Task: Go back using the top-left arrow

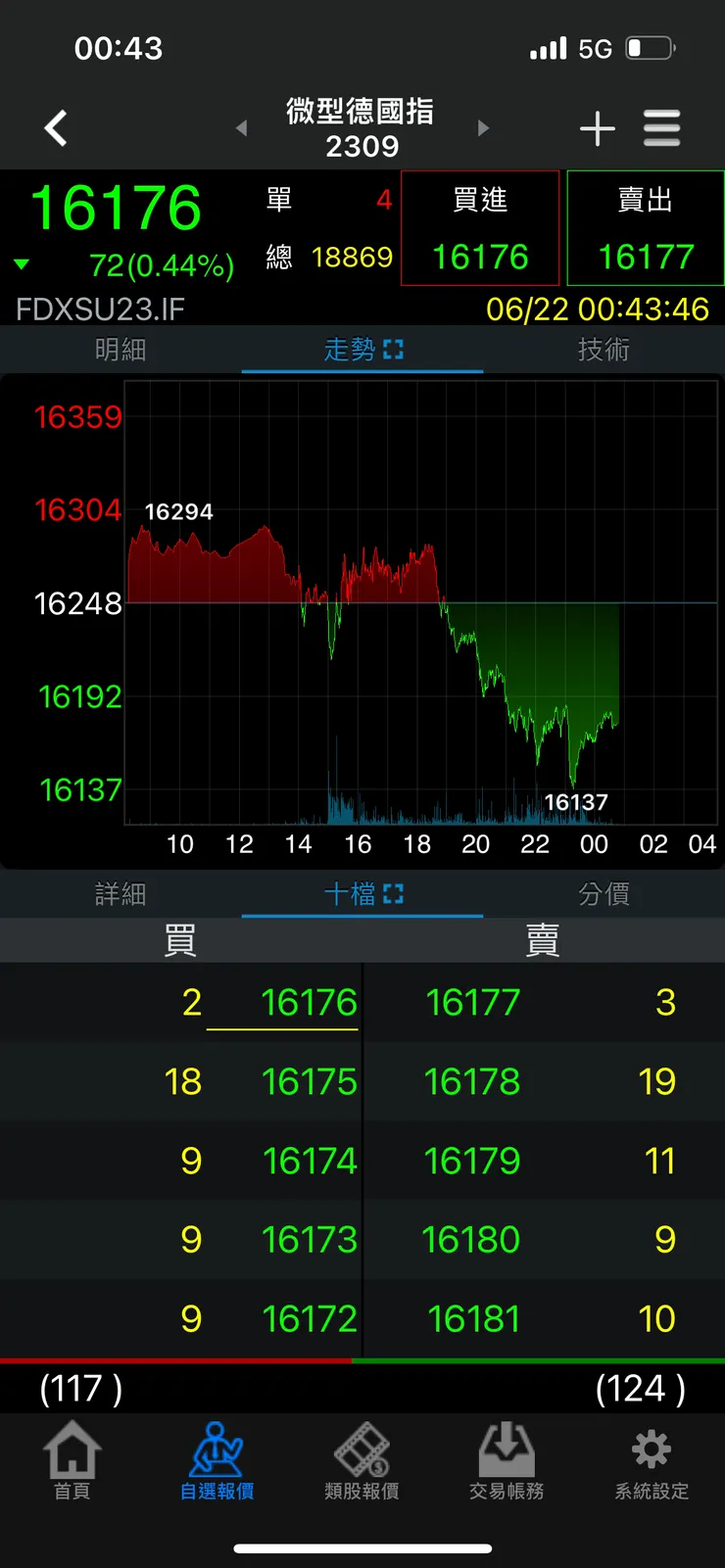Action: tap(56, 128)
